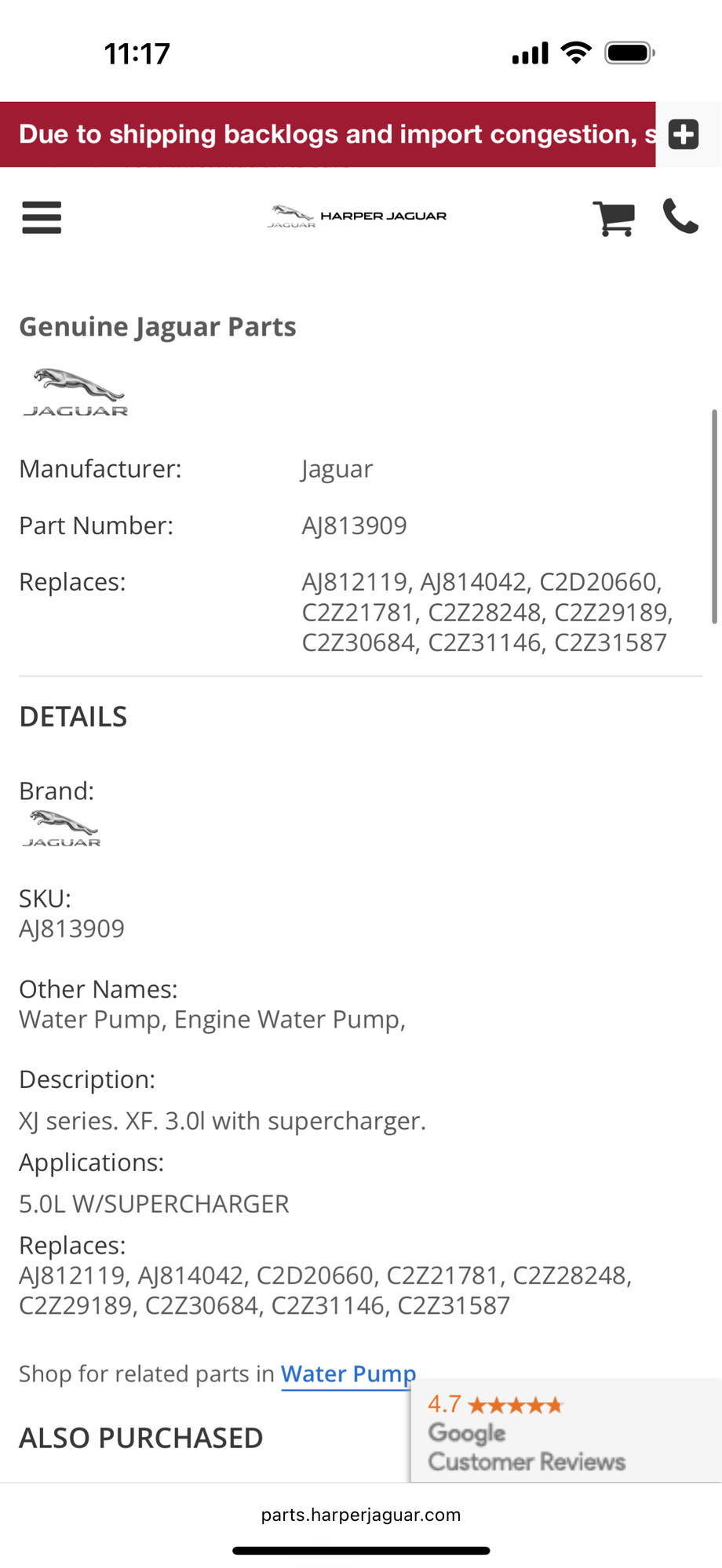Image resolution: width=722 pixels, height=1568 pixels.
Task: Go to Harper Jaguar home page
Action: pos(357,216)
